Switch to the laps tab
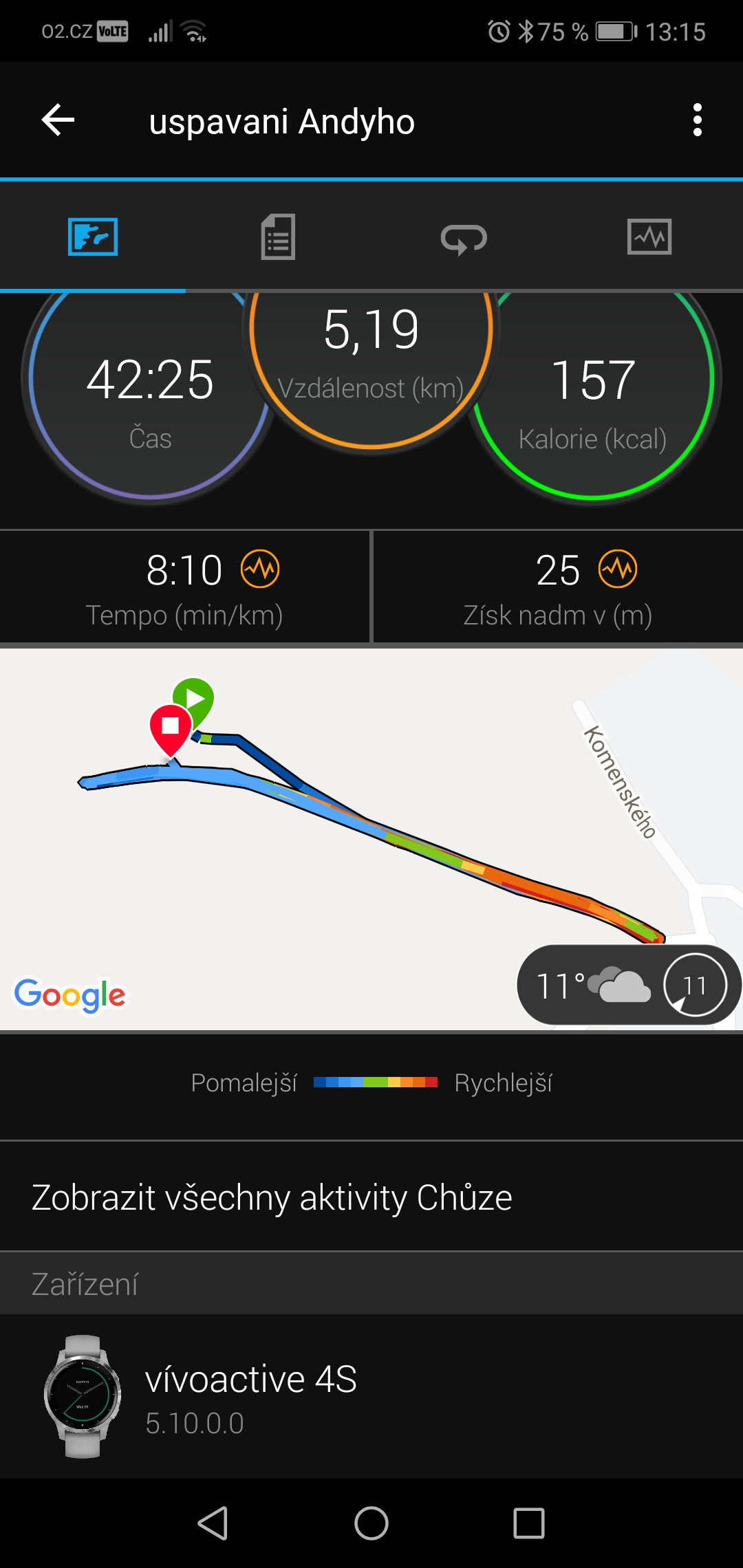 pyautogui.click(x=464, y=239)
